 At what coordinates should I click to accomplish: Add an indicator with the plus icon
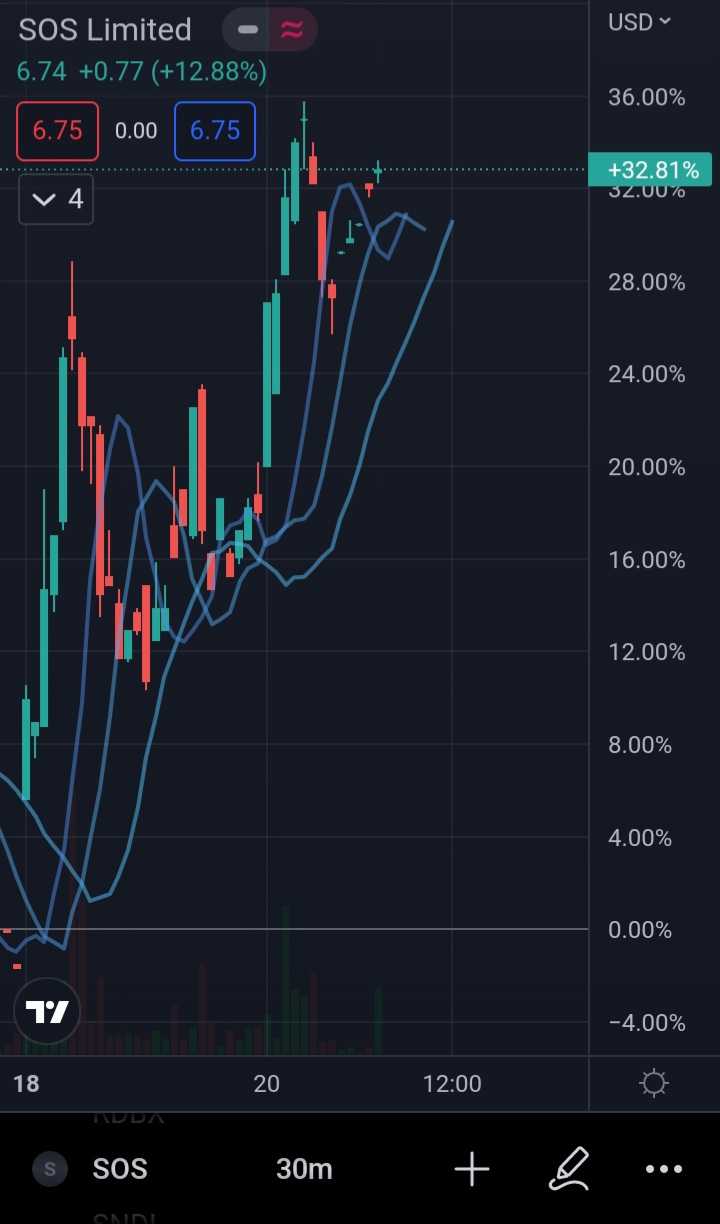[471, 1168]
